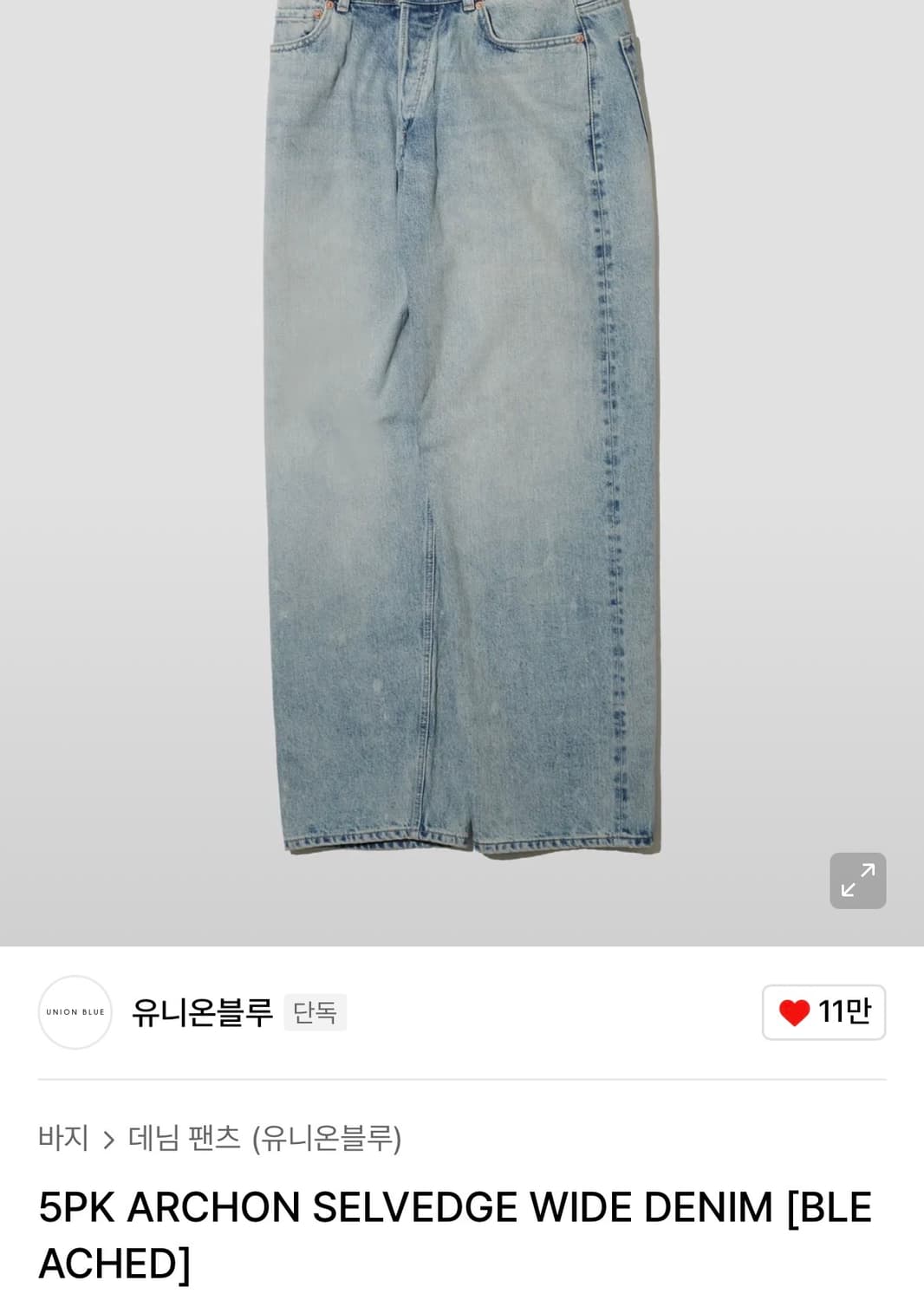Viewport: 924px width, 1300px height.
Task: Unlike the product using the heart button
Action: coord(823,1011)
